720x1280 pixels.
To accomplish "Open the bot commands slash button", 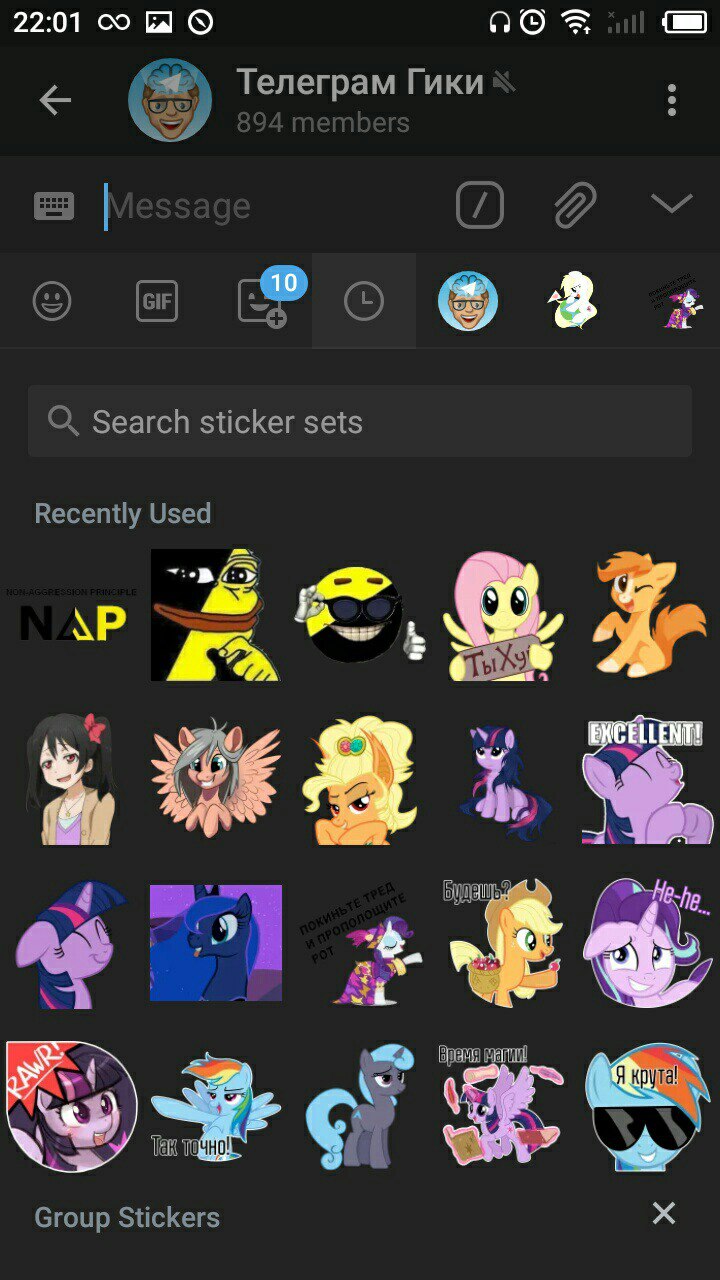I will point(480,206).
